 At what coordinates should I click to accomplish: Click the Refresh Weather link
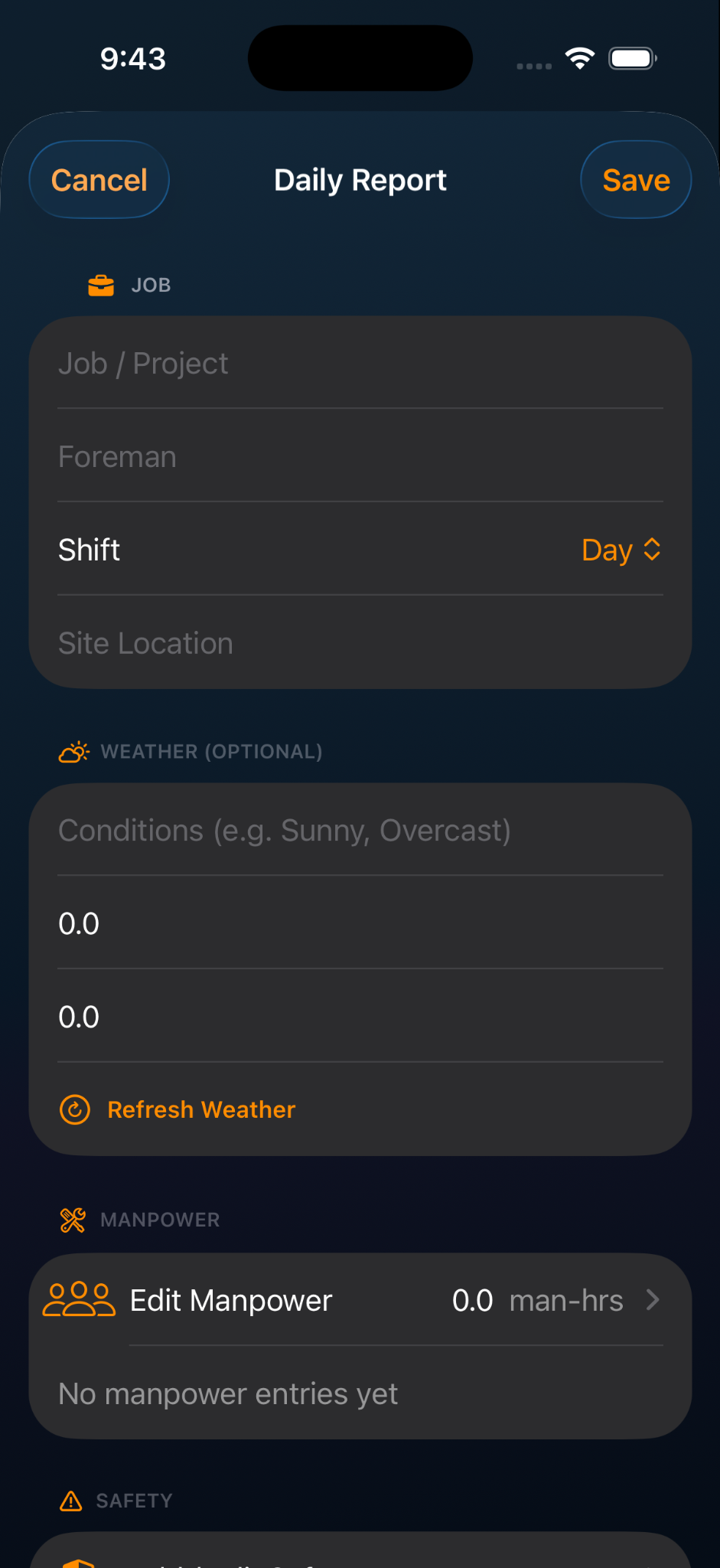200,1109
